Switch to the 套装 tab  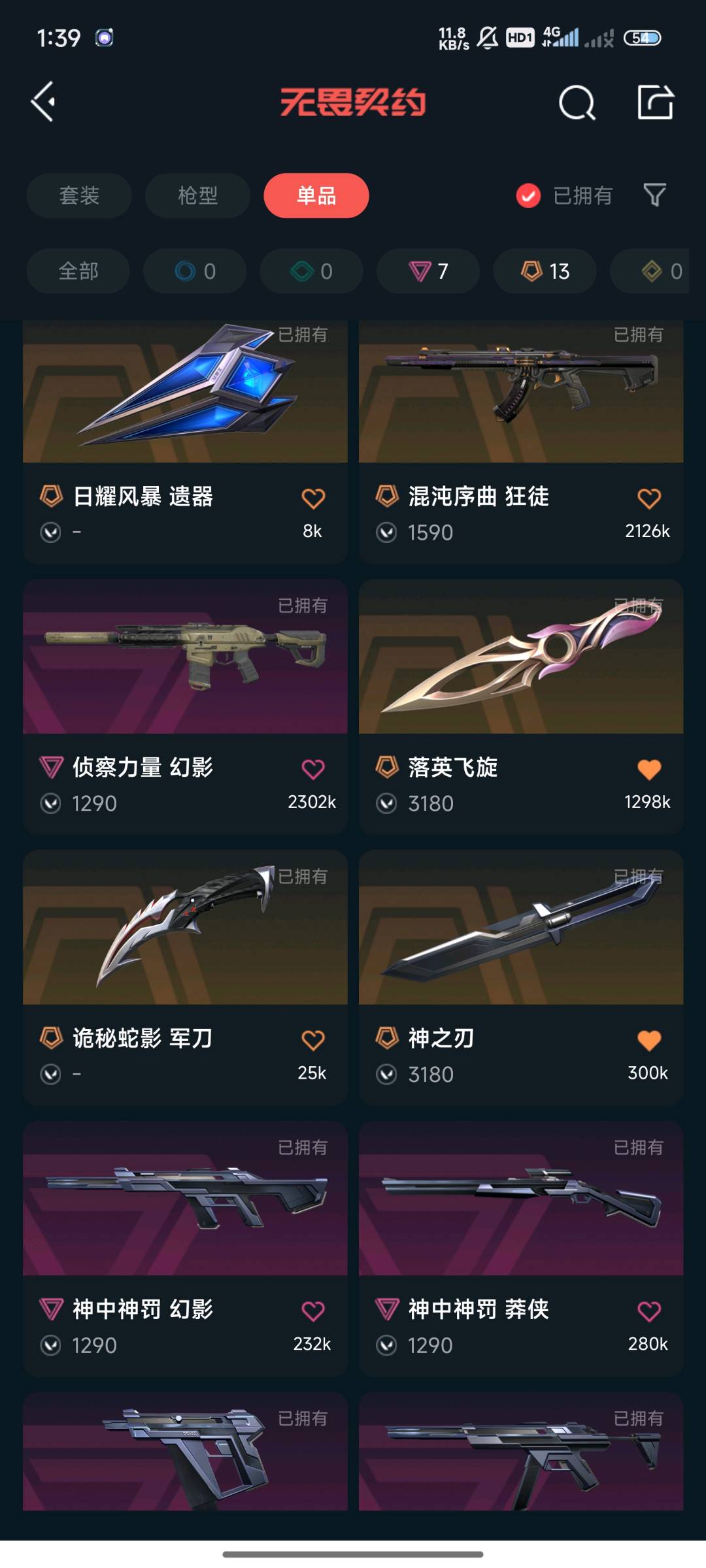tap(79, 195)
